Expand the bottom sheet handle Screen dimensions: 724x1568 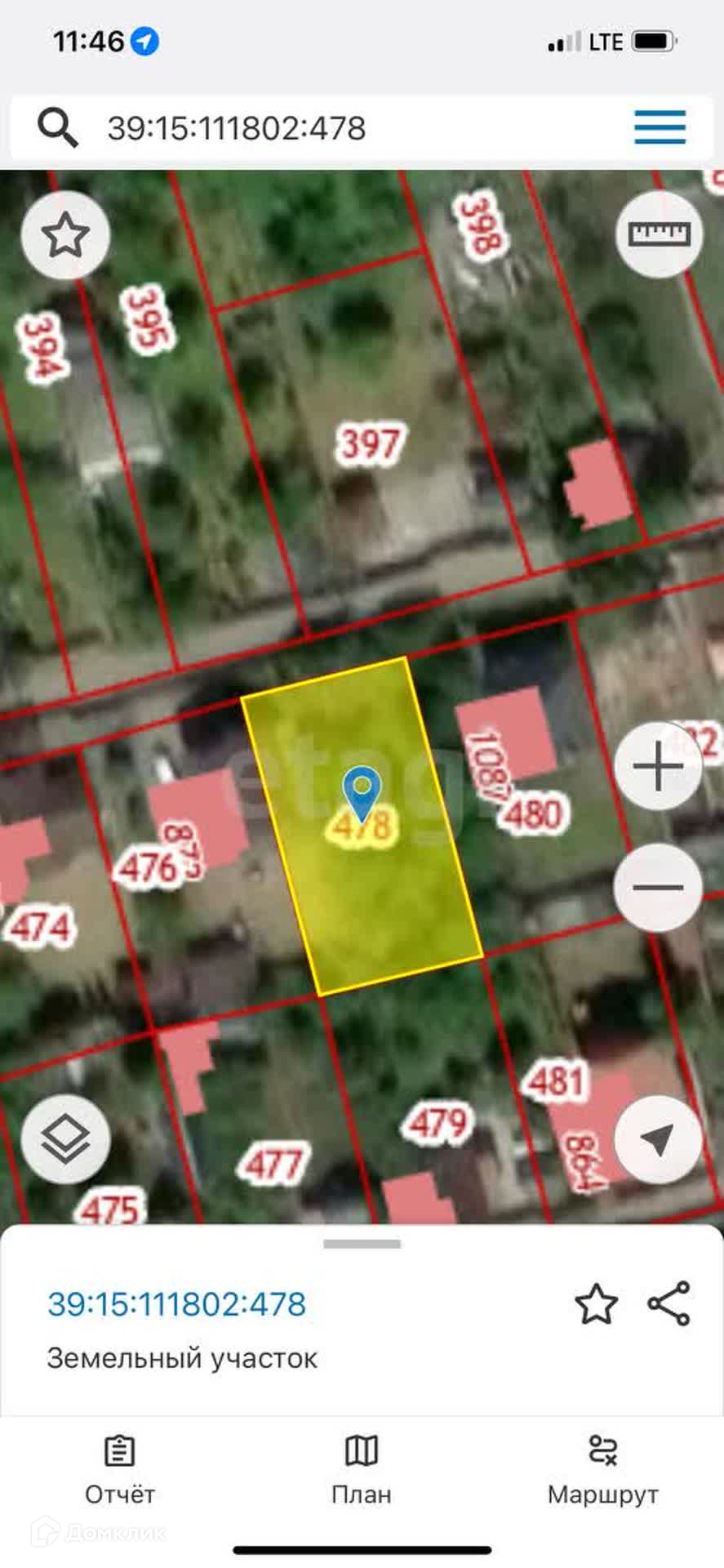tap(362, 1244)
